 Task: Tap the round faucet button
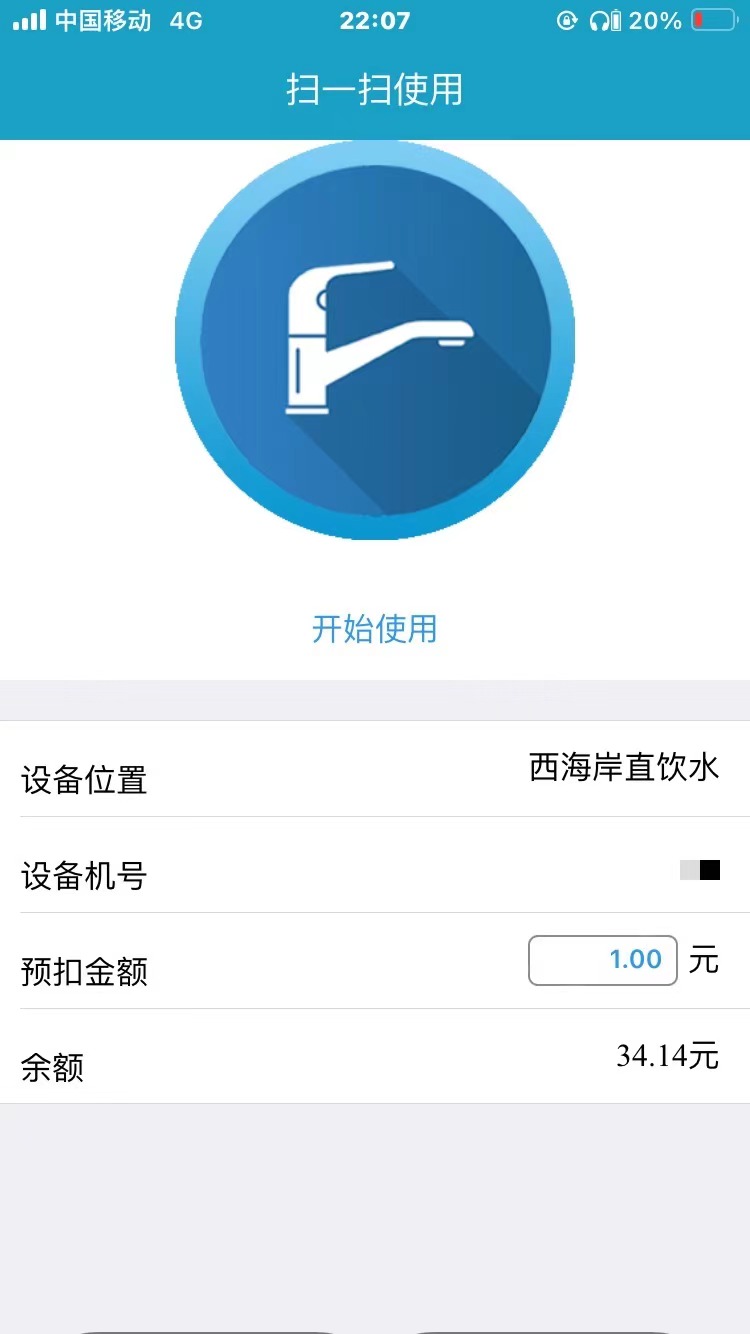(x=375, y=340)
